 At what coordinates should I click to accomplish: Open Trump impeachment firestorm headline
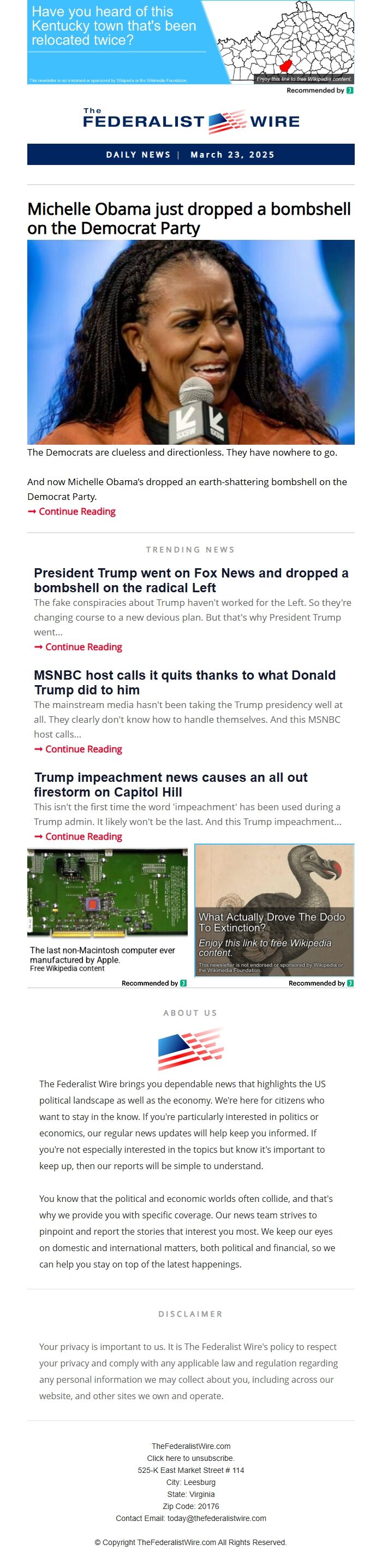point(170,785)
